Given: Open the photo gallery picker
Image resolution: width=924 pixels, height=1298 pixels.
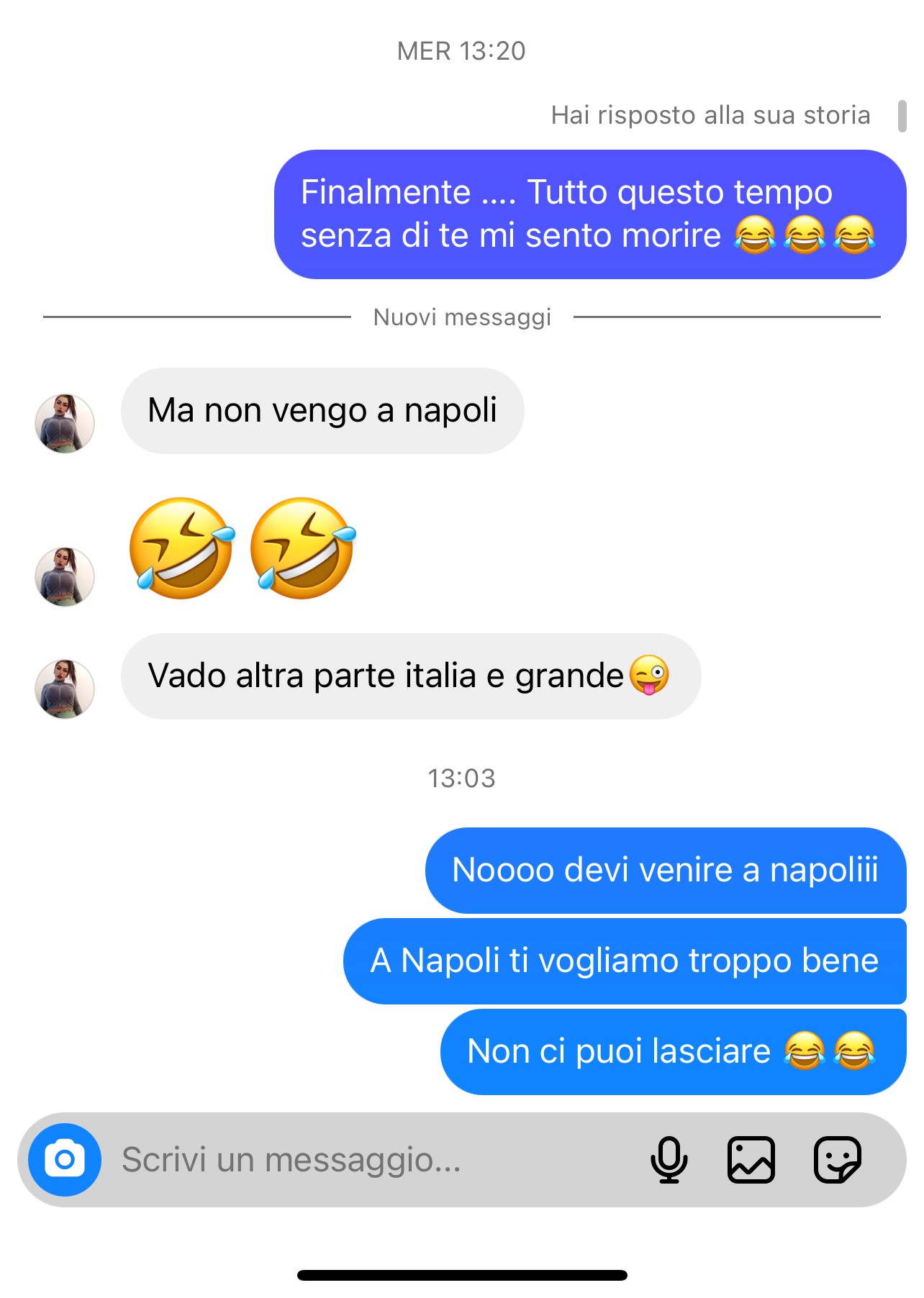Looking at the screenshot, I should click(x=751, y=1159).
